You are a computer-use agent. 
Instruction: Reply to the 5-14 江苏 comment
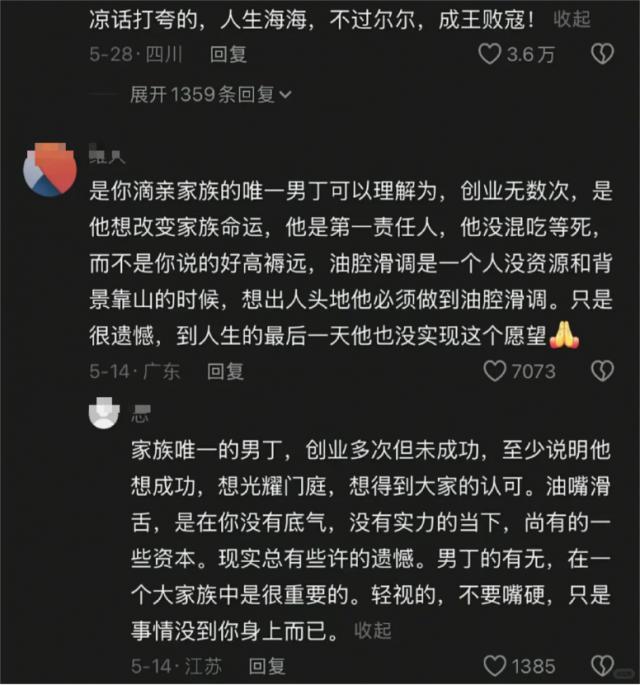(267, 665)
